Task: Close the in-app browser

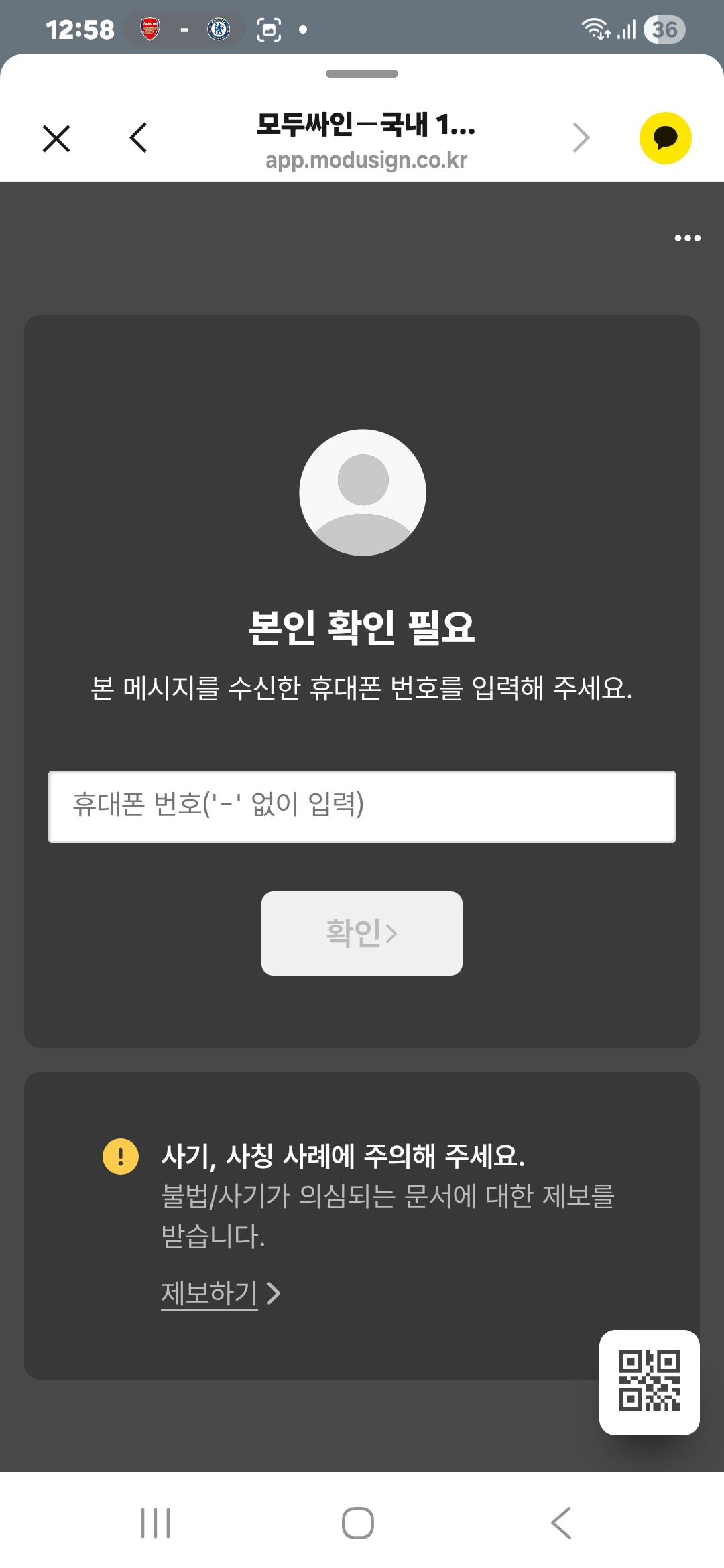Action: (56, 139)
